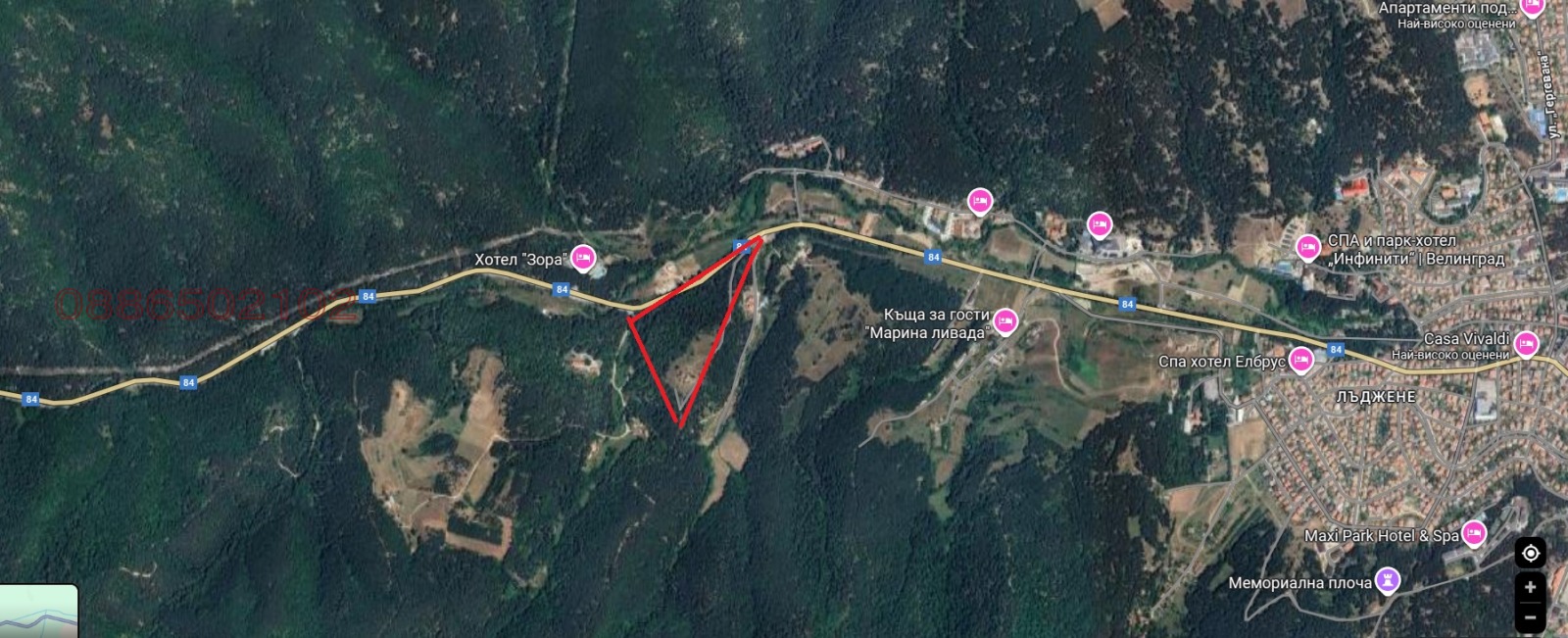Screen dimensions: 1568x638
Task: View the Casa Vivaldi hotel marker
Action: coord(1526,344)
